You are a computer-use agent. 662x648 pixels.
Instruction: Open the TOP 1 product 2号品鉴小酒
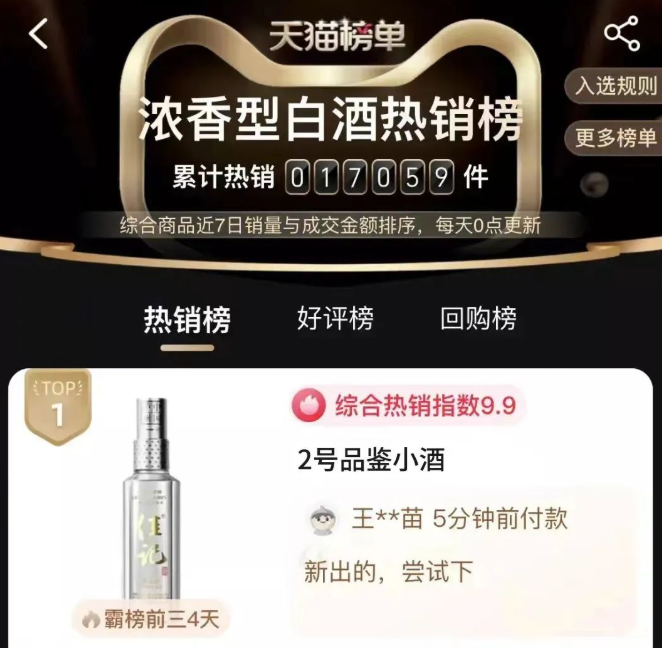tap(371, 460)
